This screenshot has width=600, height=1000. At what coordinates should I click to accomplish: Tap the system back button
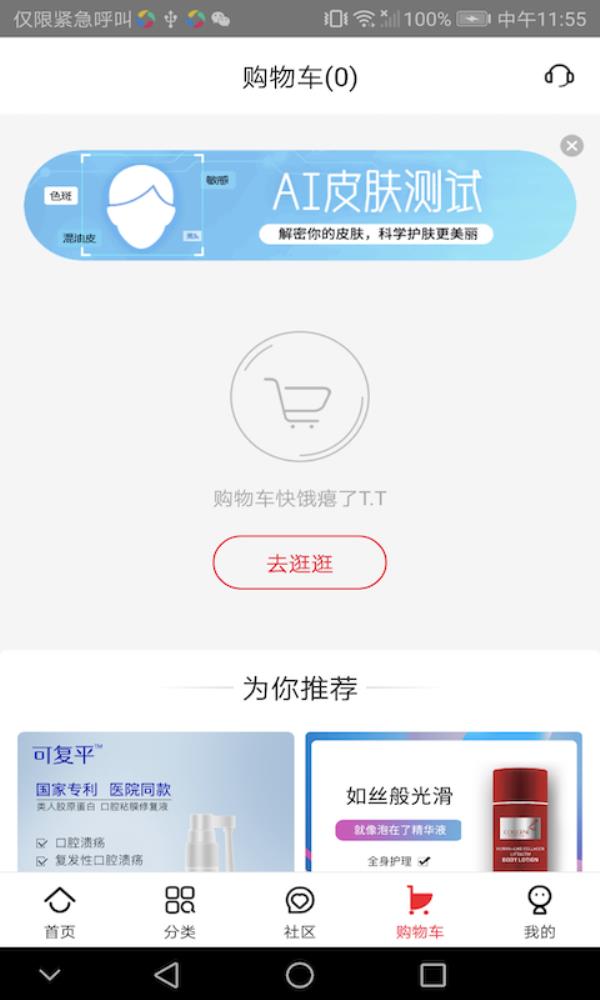(167, 974)
